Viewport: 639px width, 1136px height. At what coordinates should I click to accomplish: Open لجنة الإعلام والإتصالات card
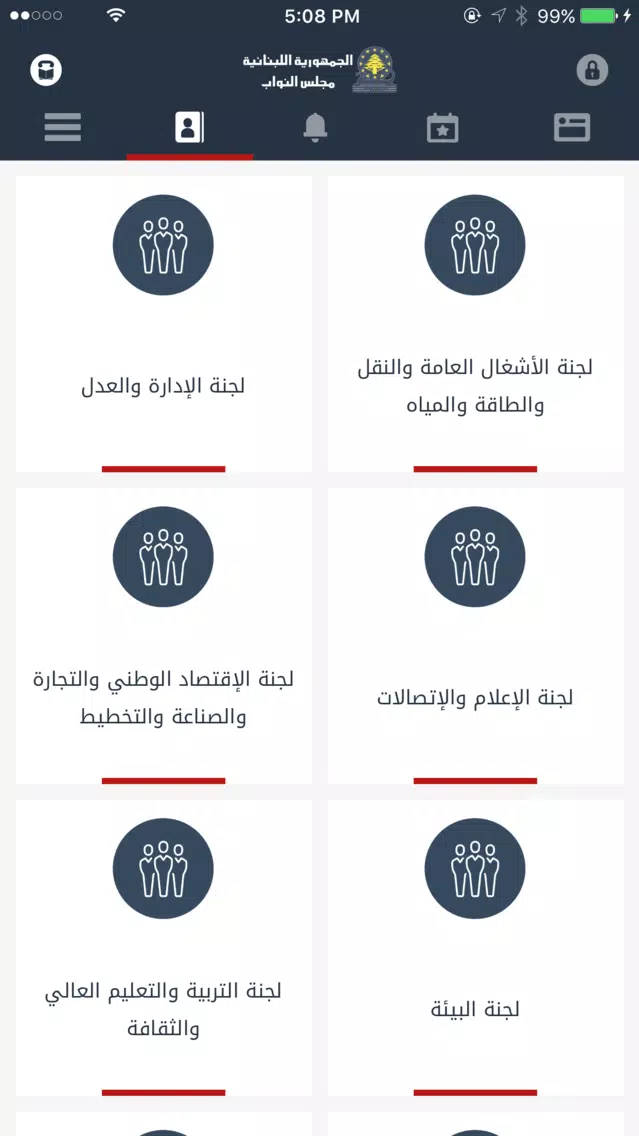click(x=476, y=635)
